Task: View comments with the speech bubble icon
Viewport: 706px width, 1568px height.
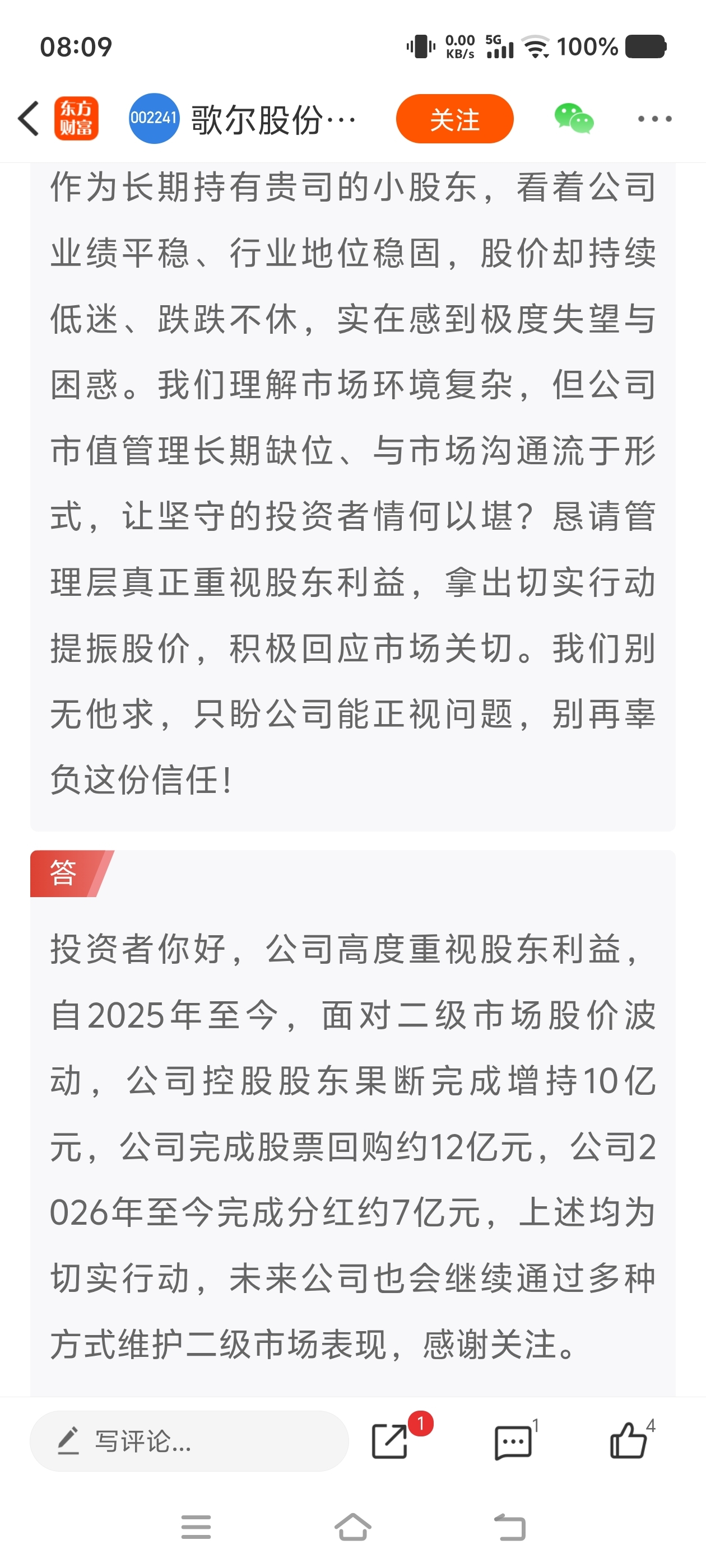Action: pos(513,1442)
